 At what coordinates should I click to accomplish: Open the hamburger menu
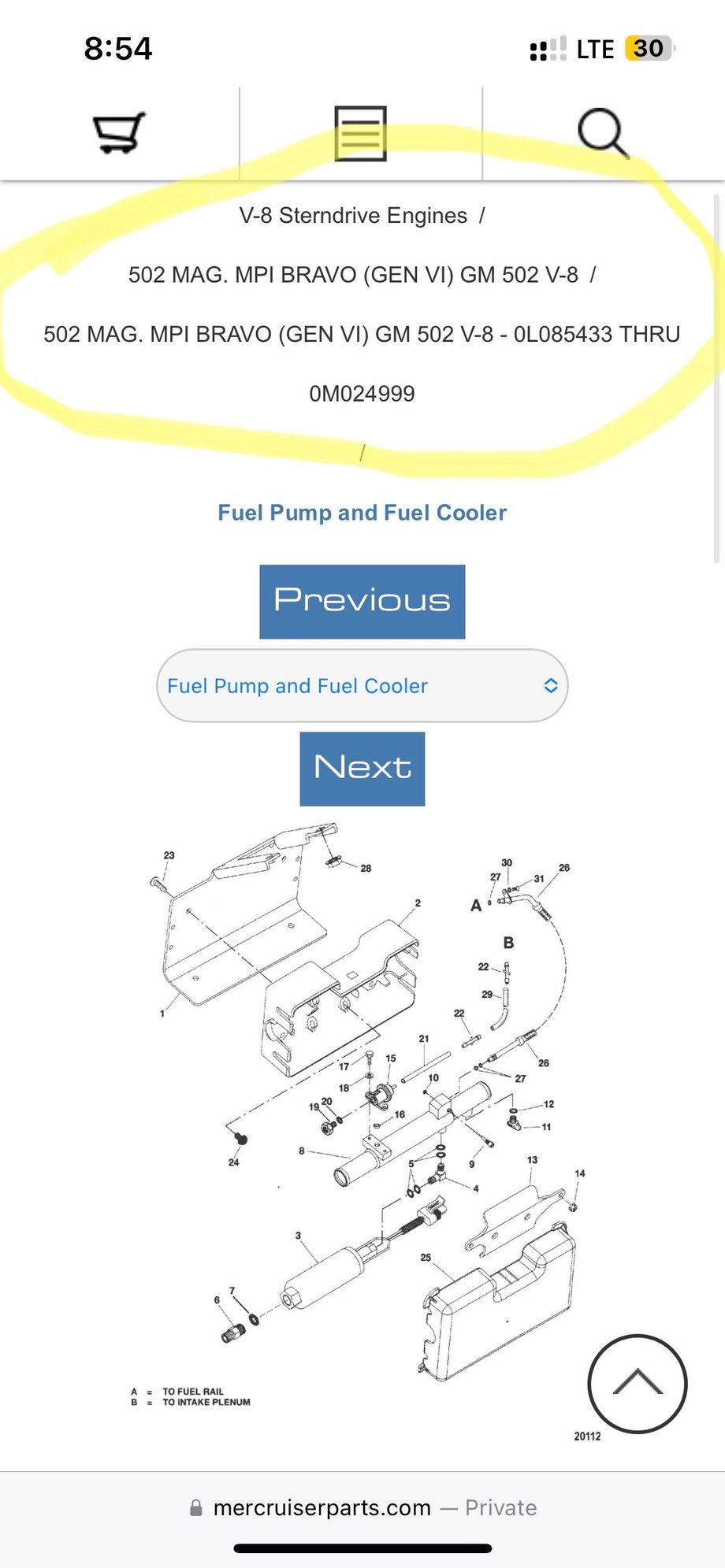pos(360,133)
